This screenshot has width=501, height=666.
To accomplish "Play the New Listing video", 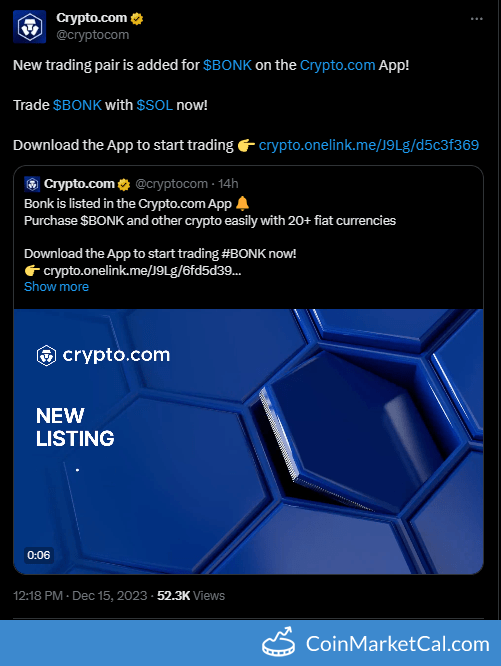I will (248, 441).
